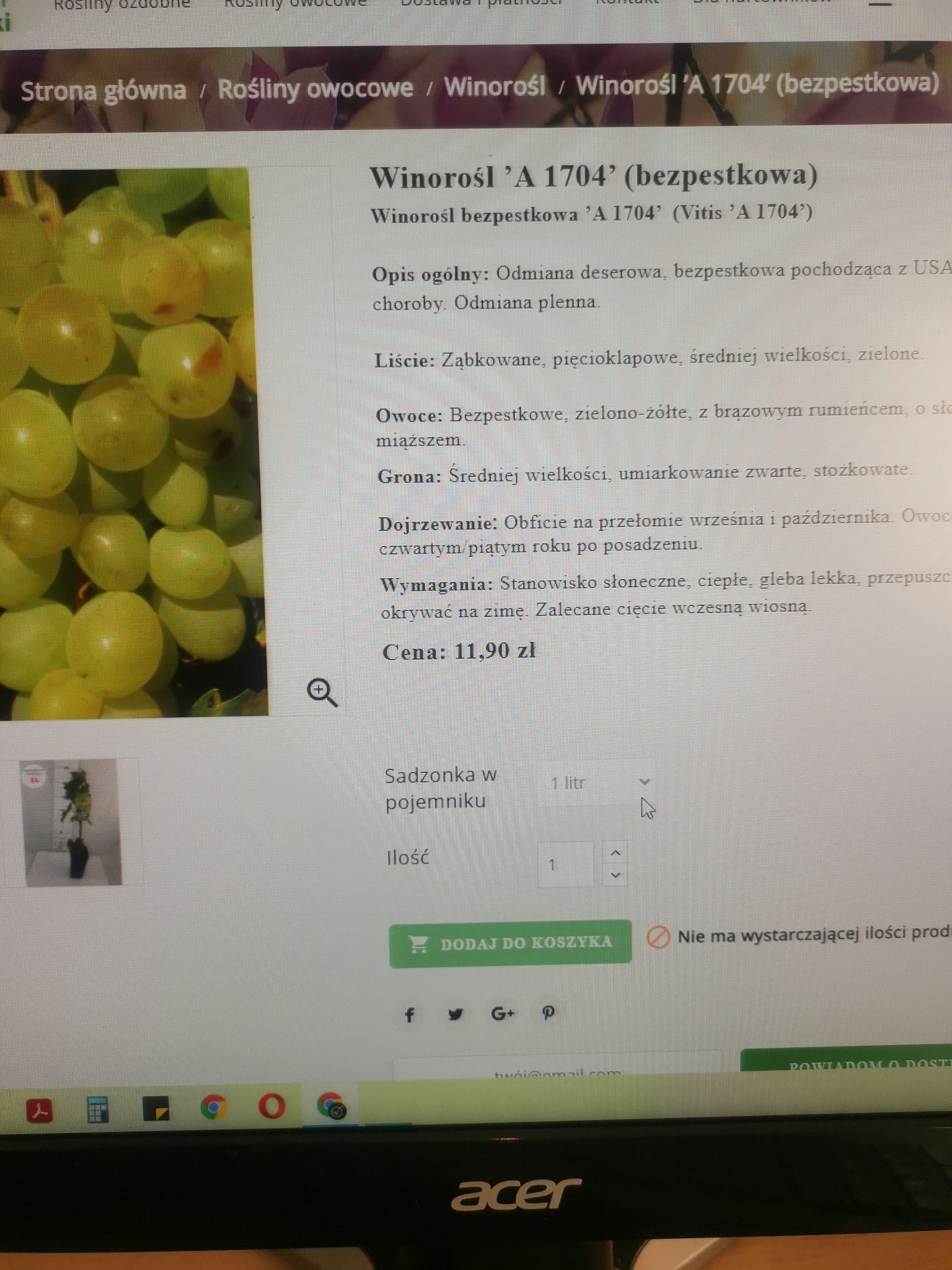Select the potted seedling thumbnail

73,822
